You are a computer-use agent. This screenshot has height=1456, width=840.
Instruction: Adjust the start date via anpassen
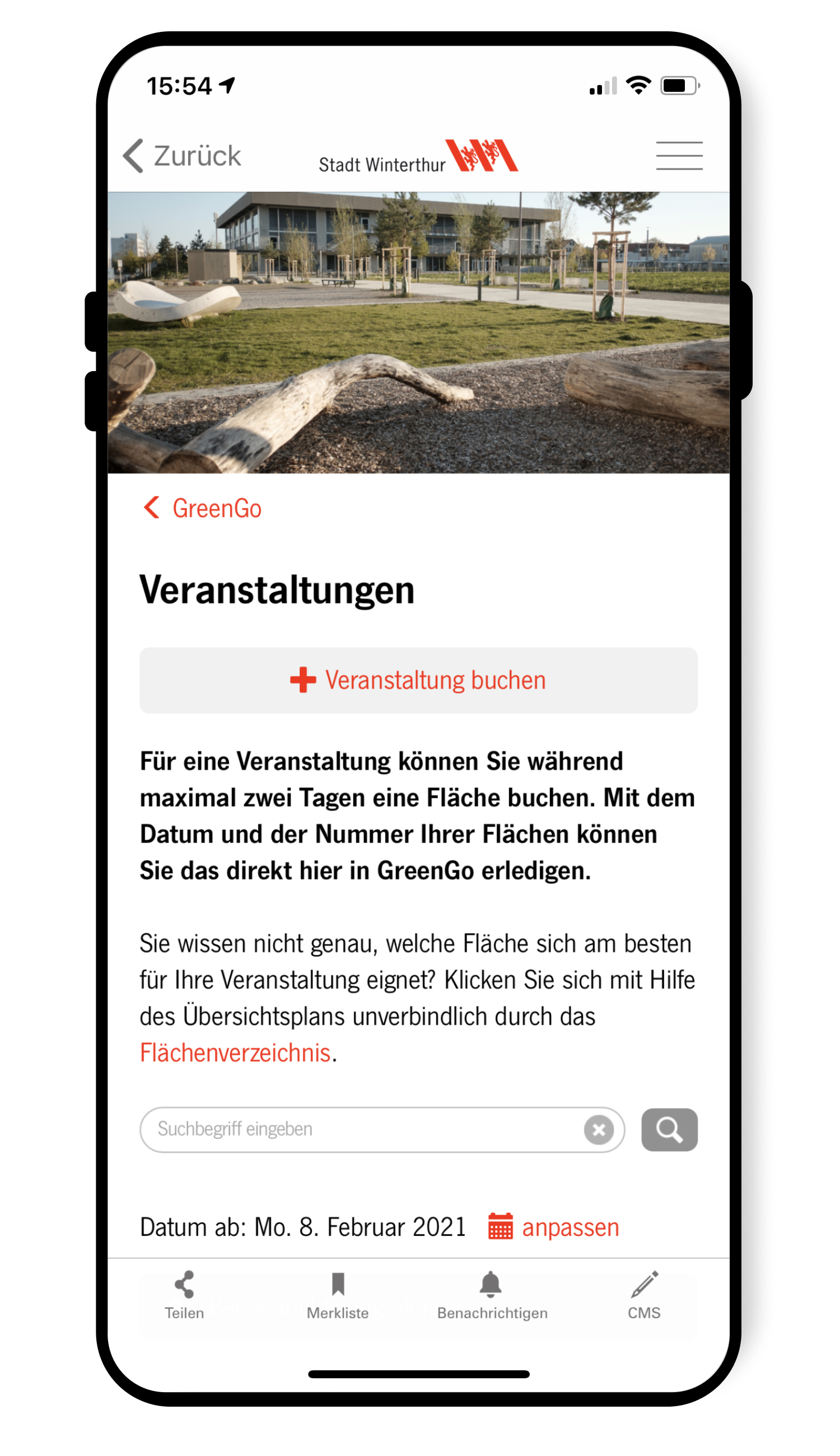pyautogui.click(x=553, y=1226)
